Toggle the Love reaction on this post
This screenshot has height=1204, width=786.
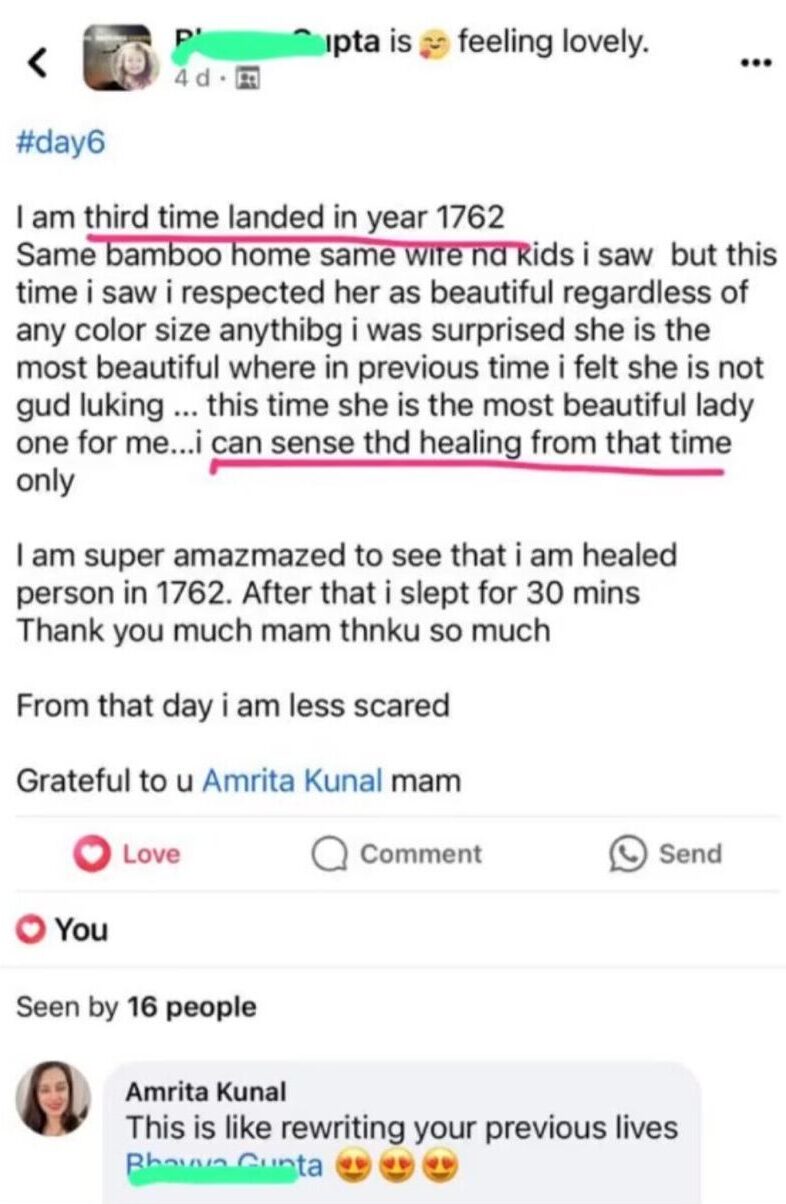tap(128, 854)
